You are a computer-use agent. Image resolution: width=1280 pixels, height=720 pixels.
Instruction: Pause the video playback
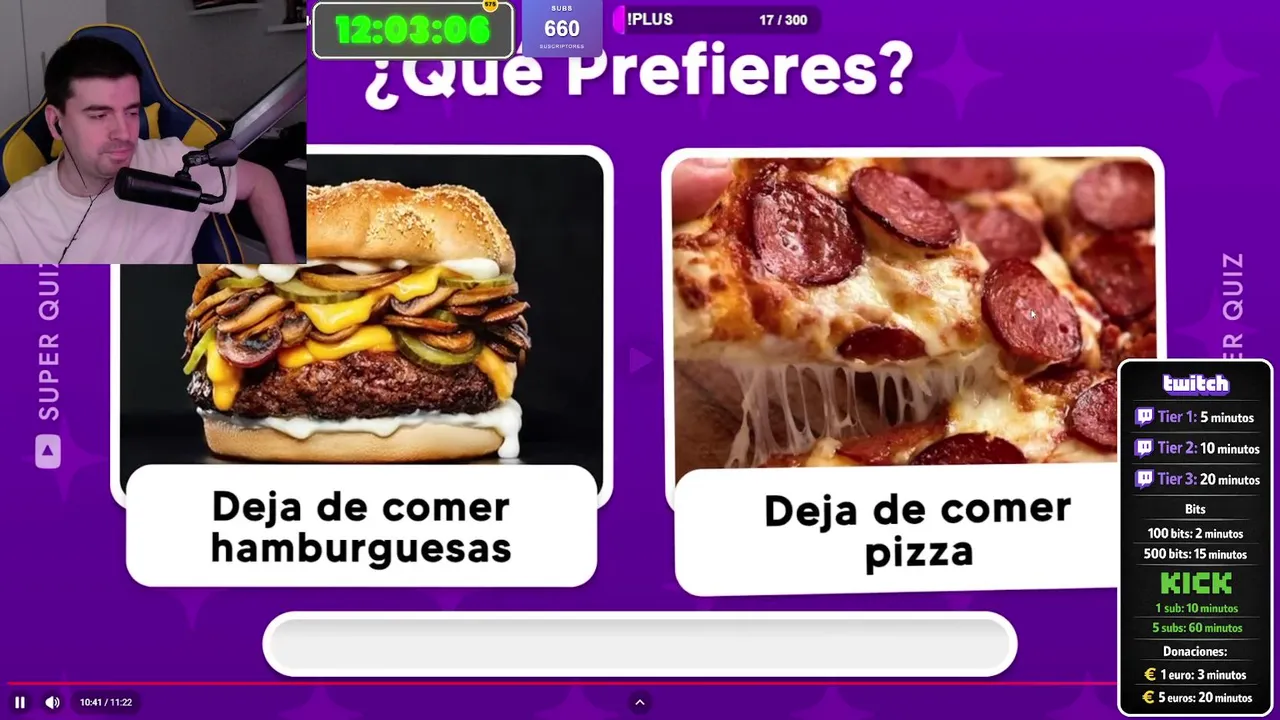pyautogui.click(x=20, y=702)
